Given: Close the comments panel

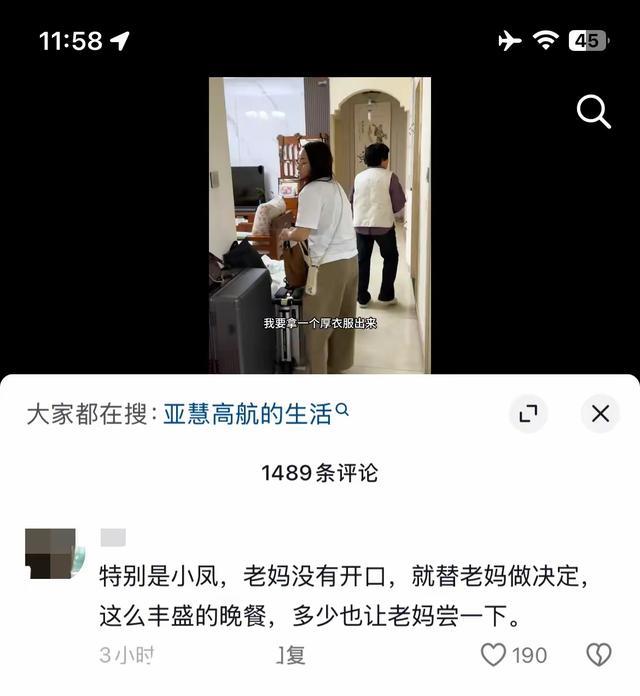Looking at the screenshot, I should pyautogui.click(x=600, y=413).
